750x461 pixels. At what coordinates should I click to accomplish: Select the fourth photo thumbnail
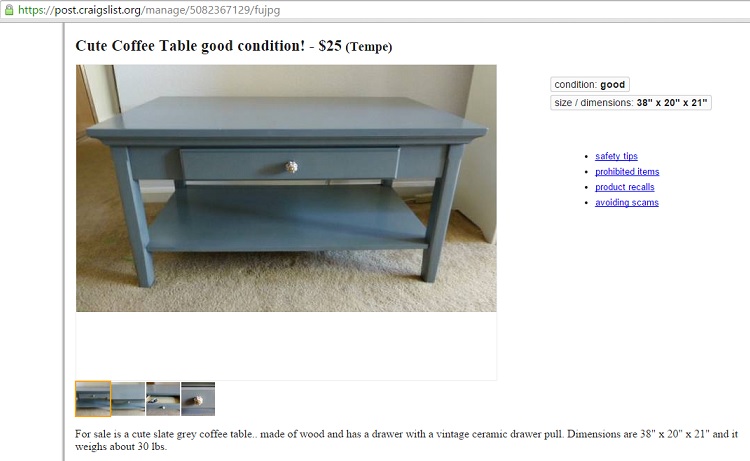tap(198, 399)
